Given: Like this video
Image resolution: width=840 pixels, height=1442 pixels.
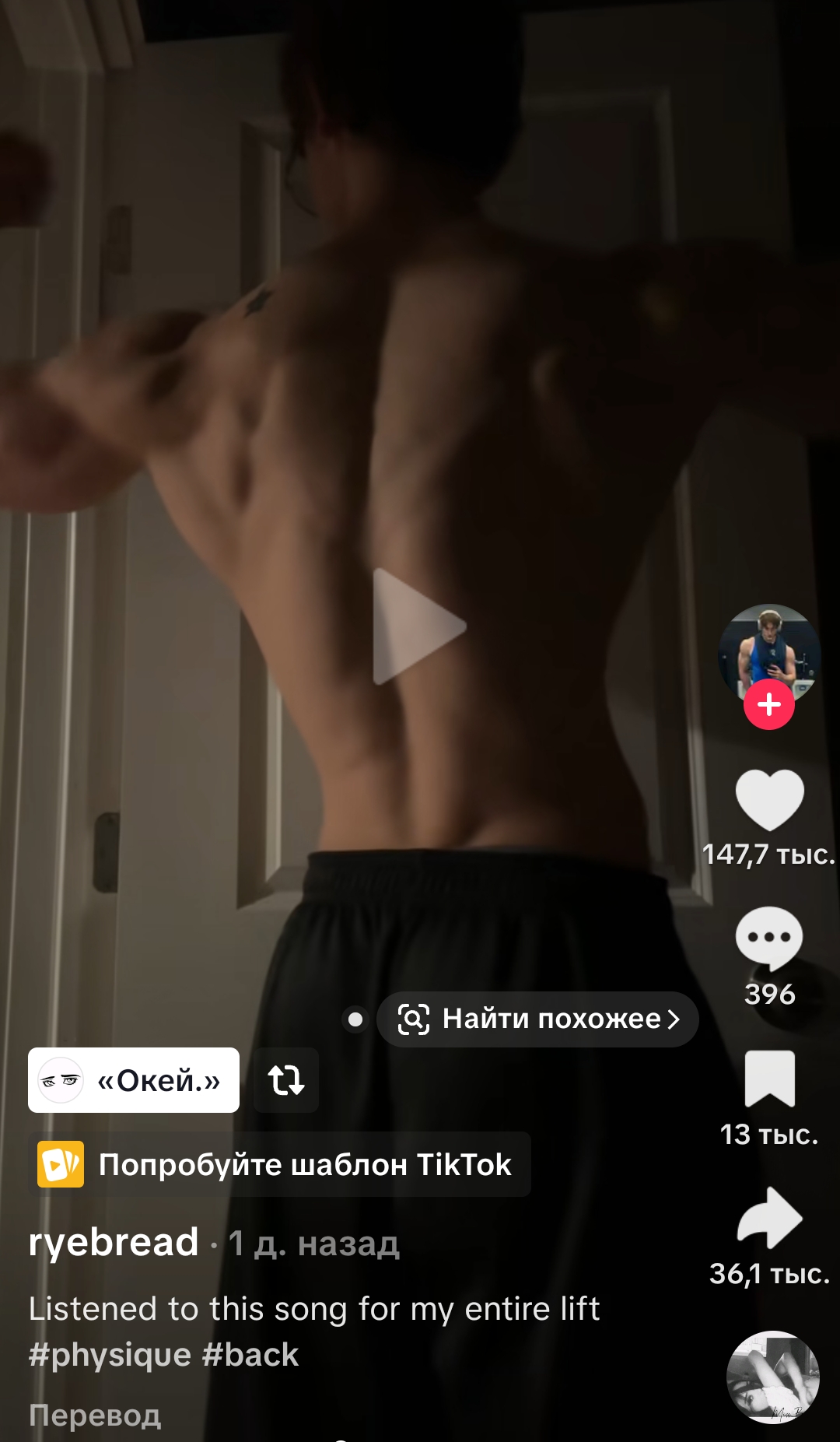Looking at the screenshot, I should click(x=769, y=800).
